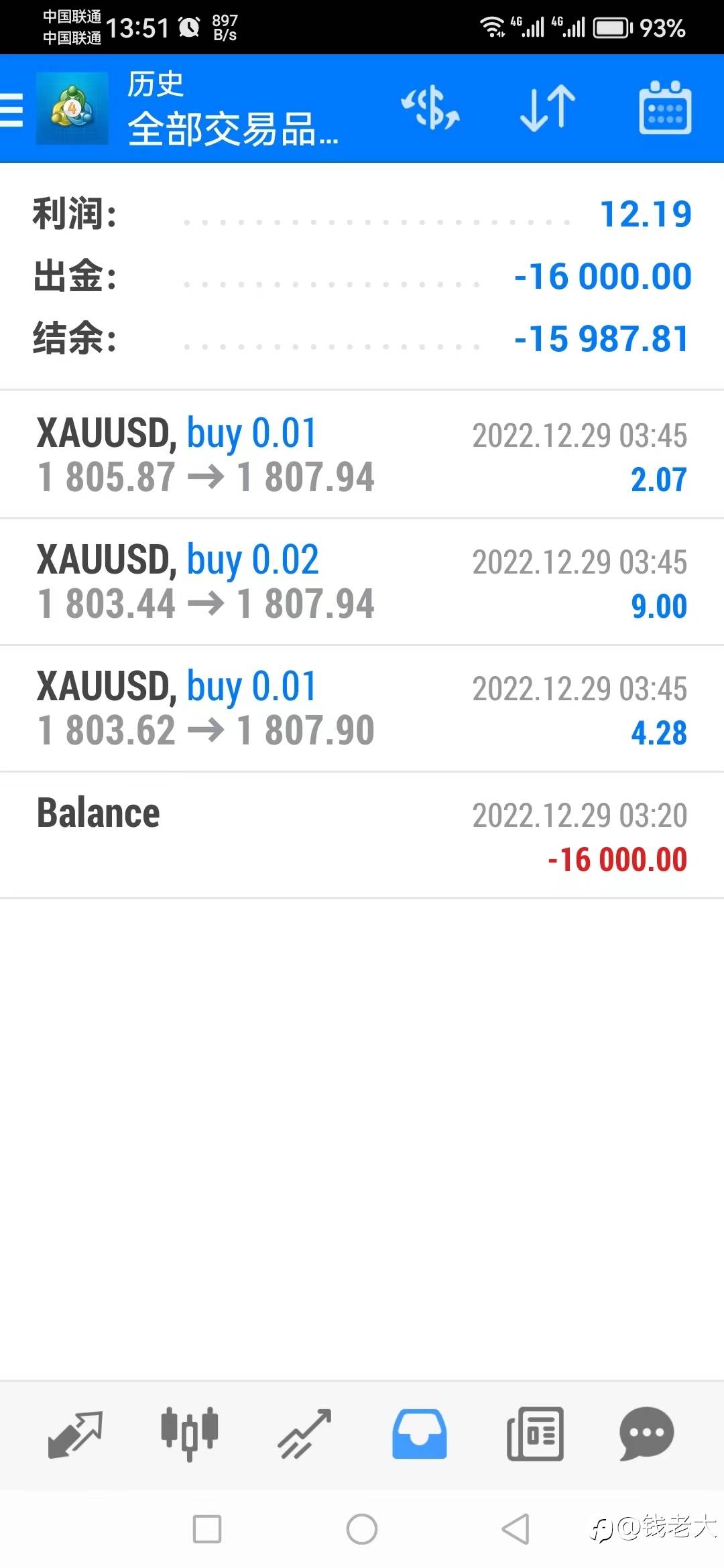Switch to the News tab
Image resolution: width=724 pixels, height=1568 pixels.
pyautogui.click(x=535, y=1434)
